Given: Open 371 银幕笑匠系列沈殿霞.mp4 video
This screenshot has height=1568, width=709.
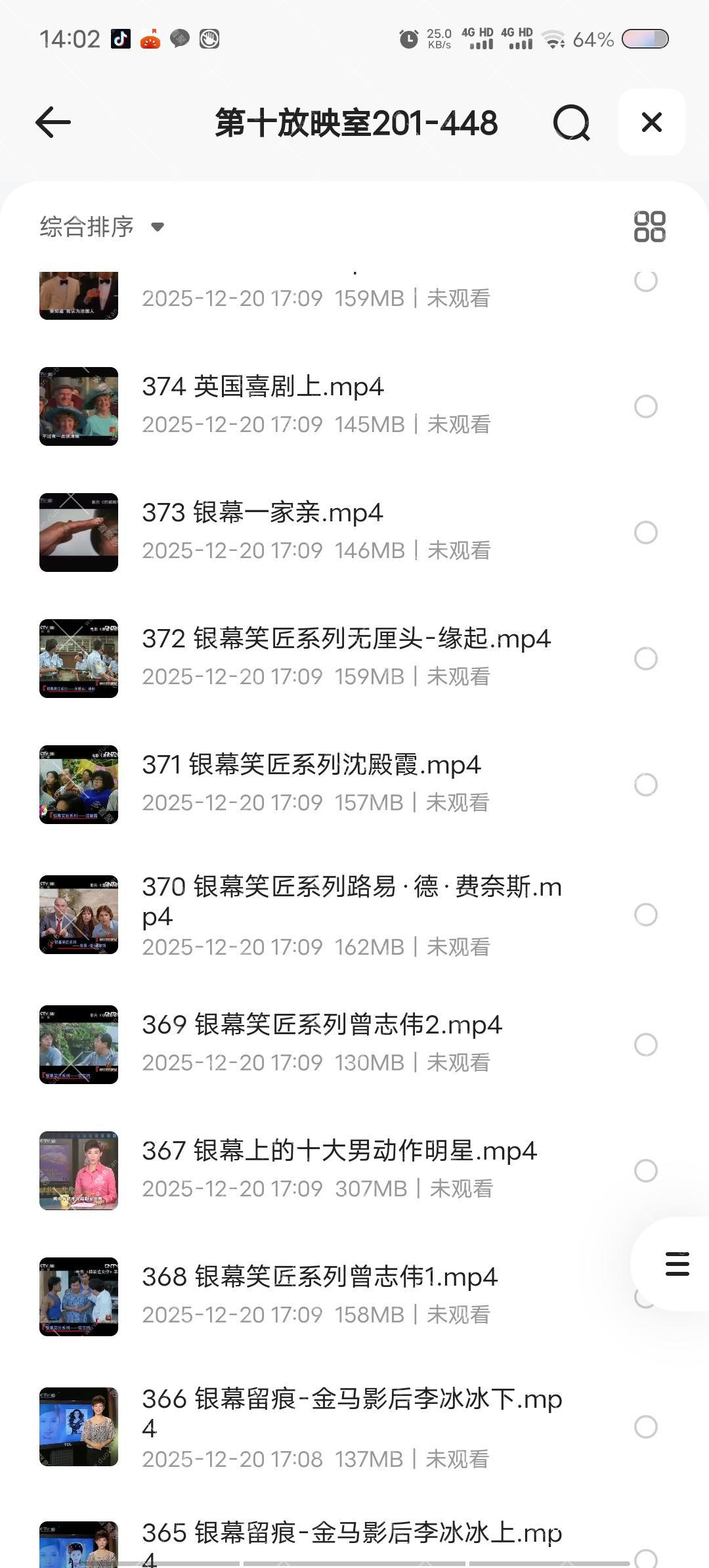Looking at the screenshot, I should (x=311, y=765).
